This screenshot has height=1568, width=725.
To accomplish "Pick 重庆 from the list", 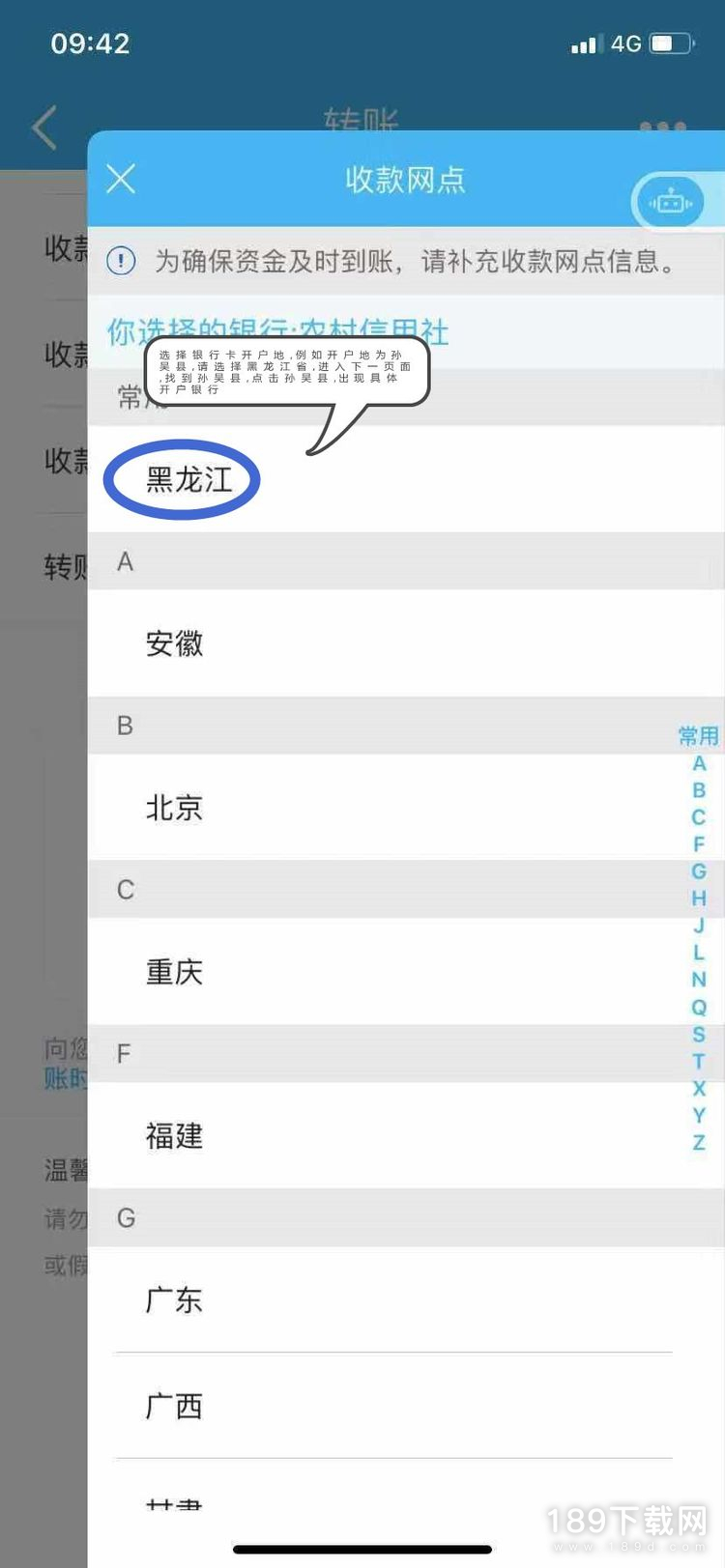I will (x=175, y=972).
